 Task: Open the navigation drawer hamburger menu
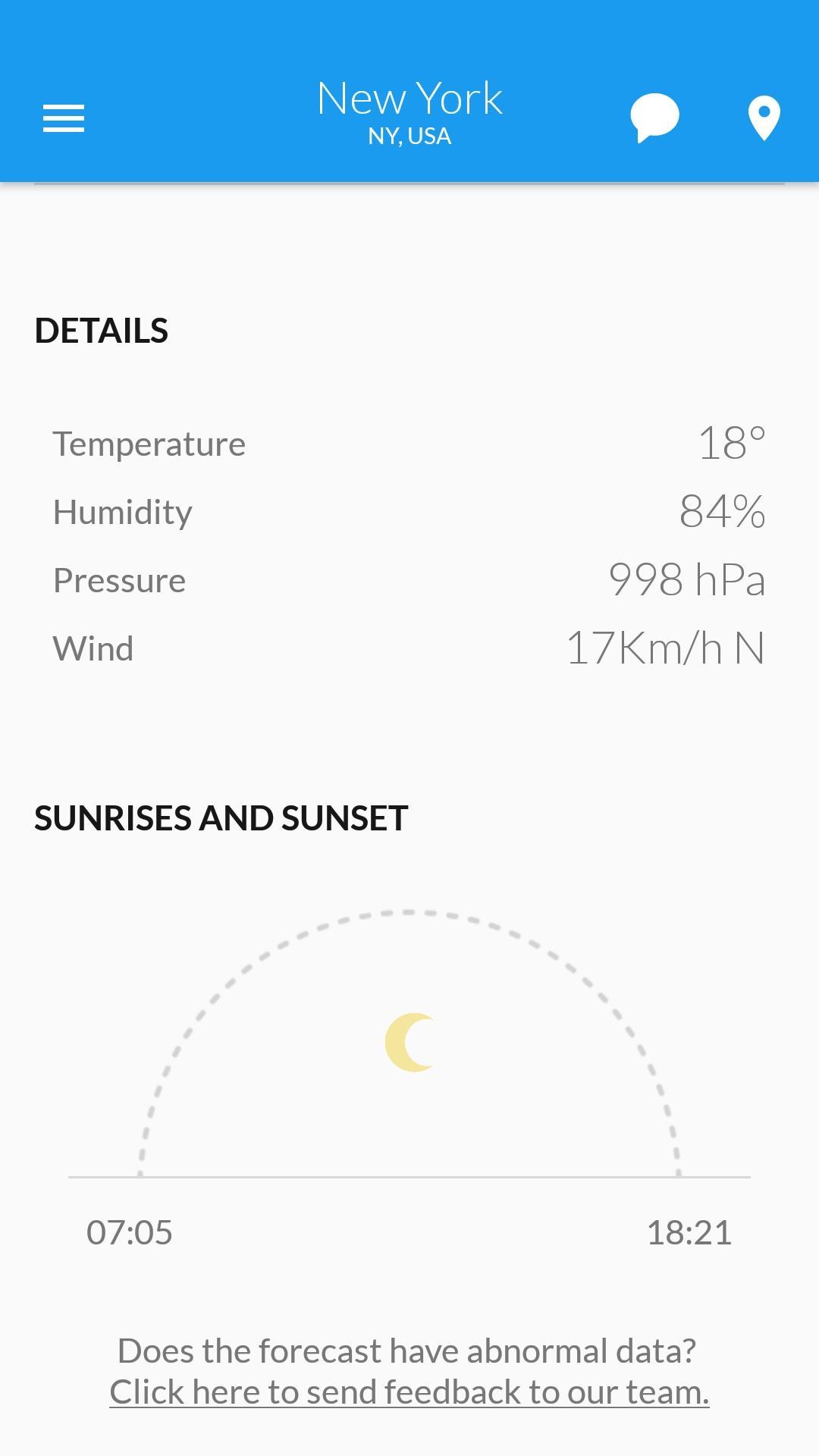(64, 118)
